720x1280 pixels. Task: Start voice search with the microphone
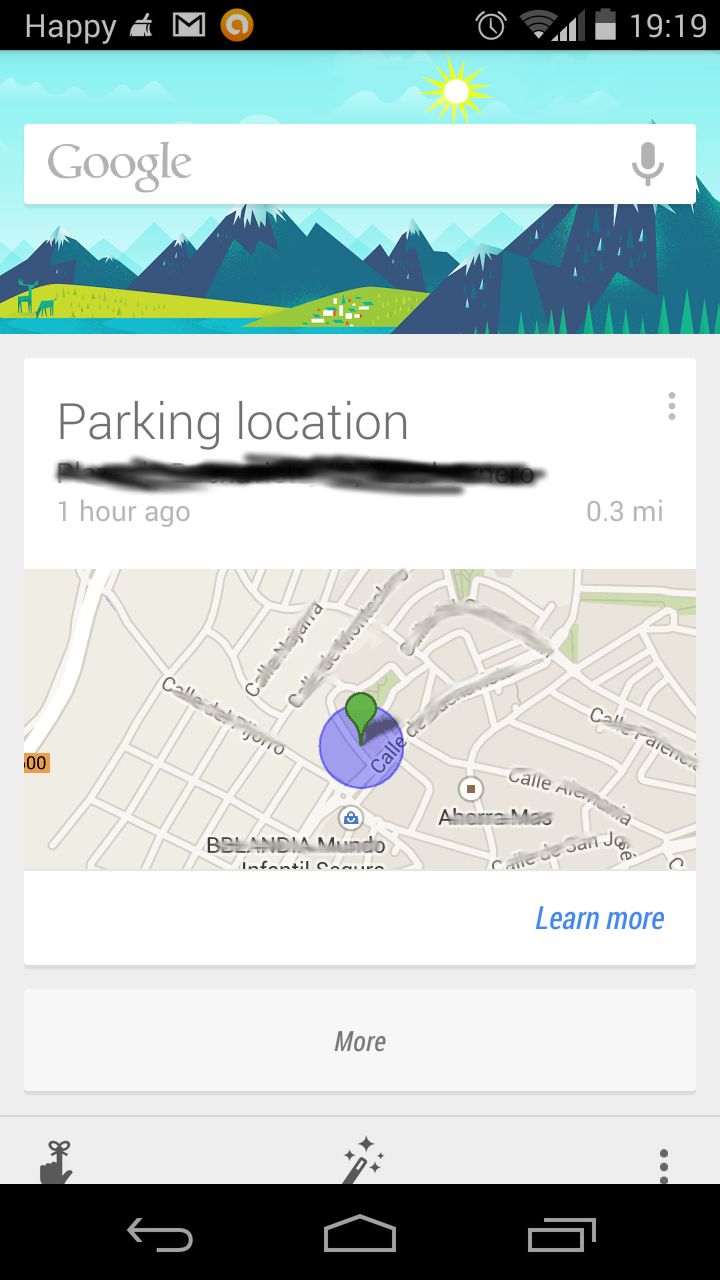[648, 164]
